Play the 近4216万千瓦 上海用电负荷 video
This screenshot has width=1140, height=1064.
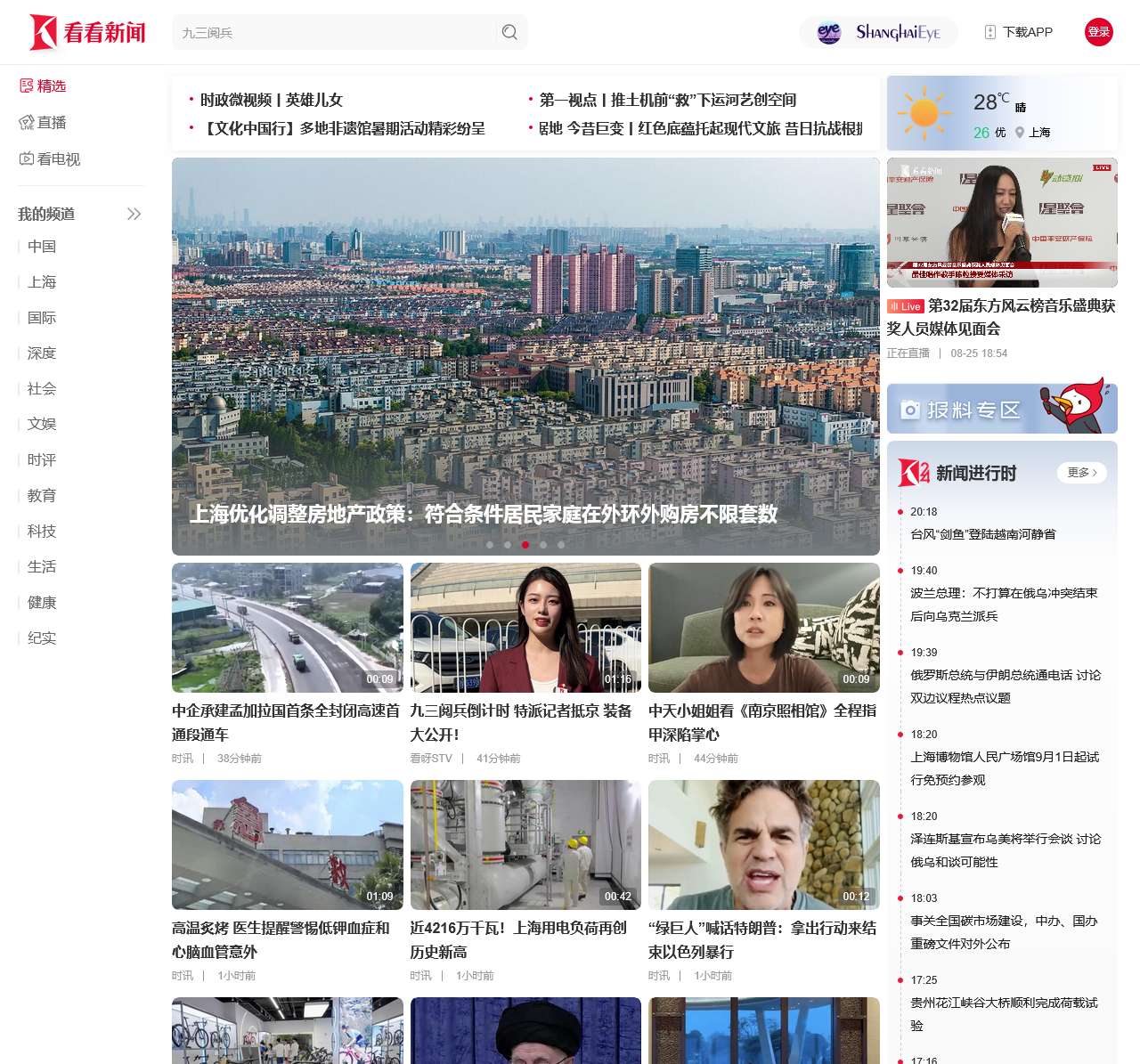525,845
